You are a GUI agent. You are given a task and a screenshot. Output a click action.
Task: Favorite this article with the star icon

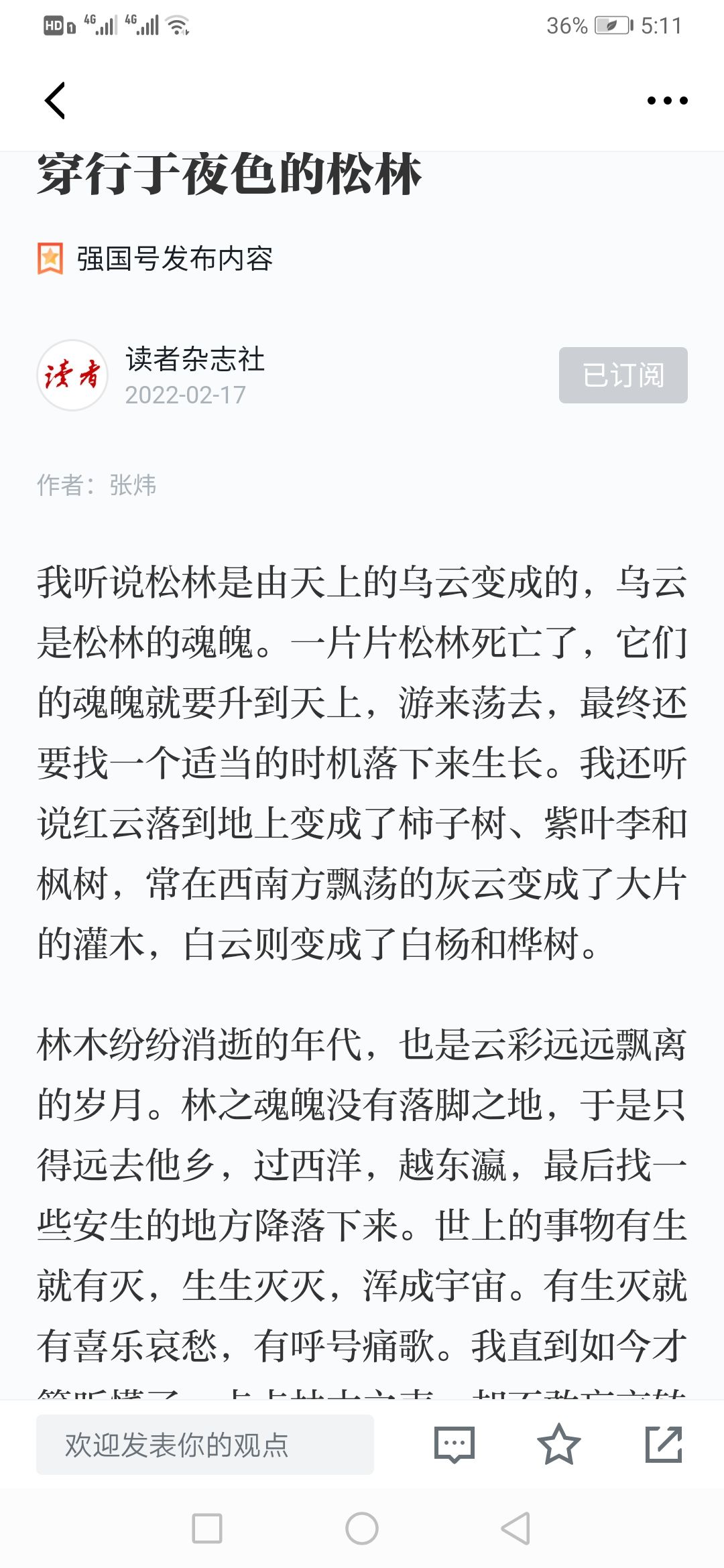click(x=558, y=1444)
